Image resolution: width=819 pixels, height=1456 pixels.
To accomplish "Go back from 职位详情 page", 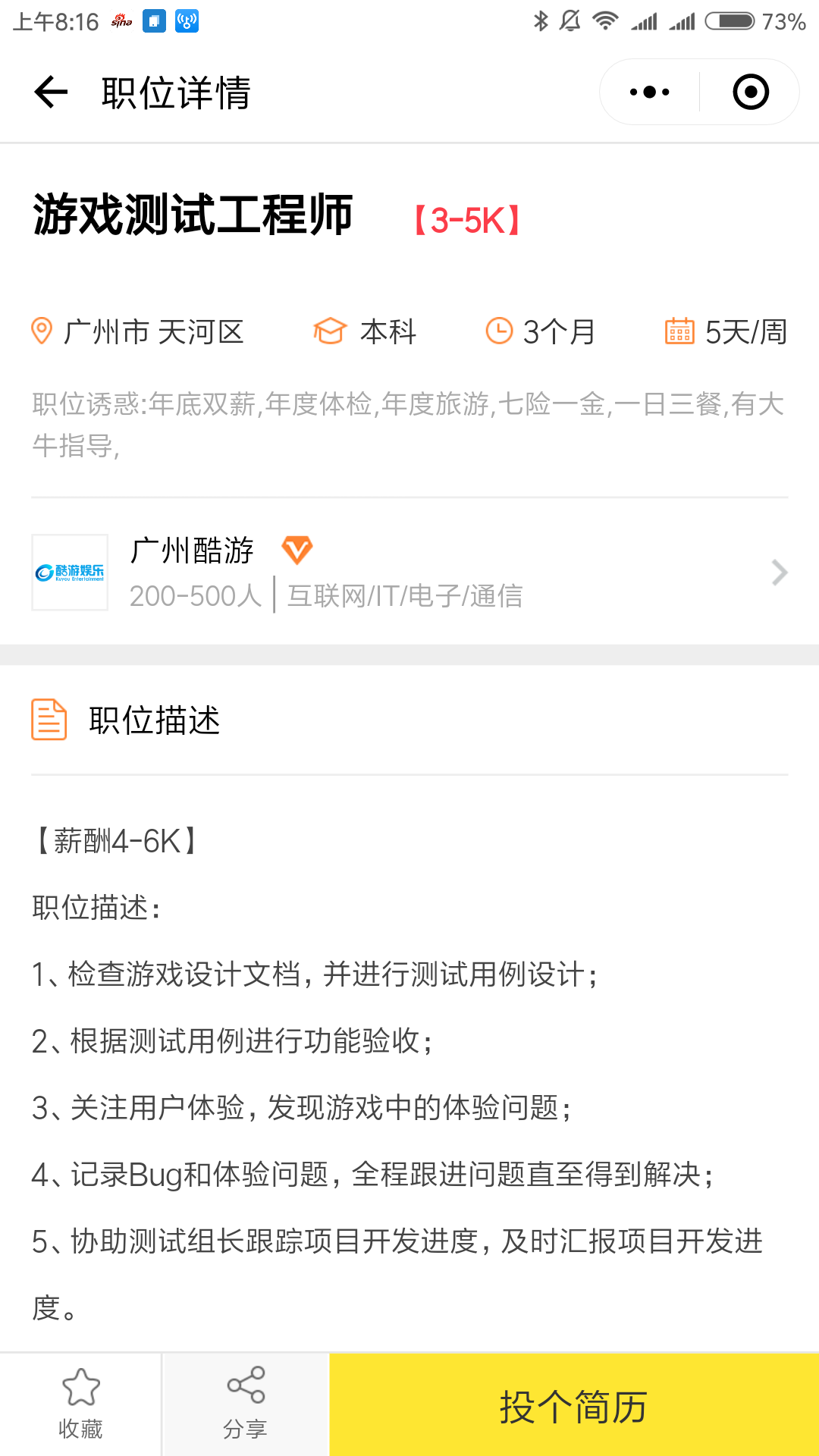I will pyautogui.click(x=51, y=93).
